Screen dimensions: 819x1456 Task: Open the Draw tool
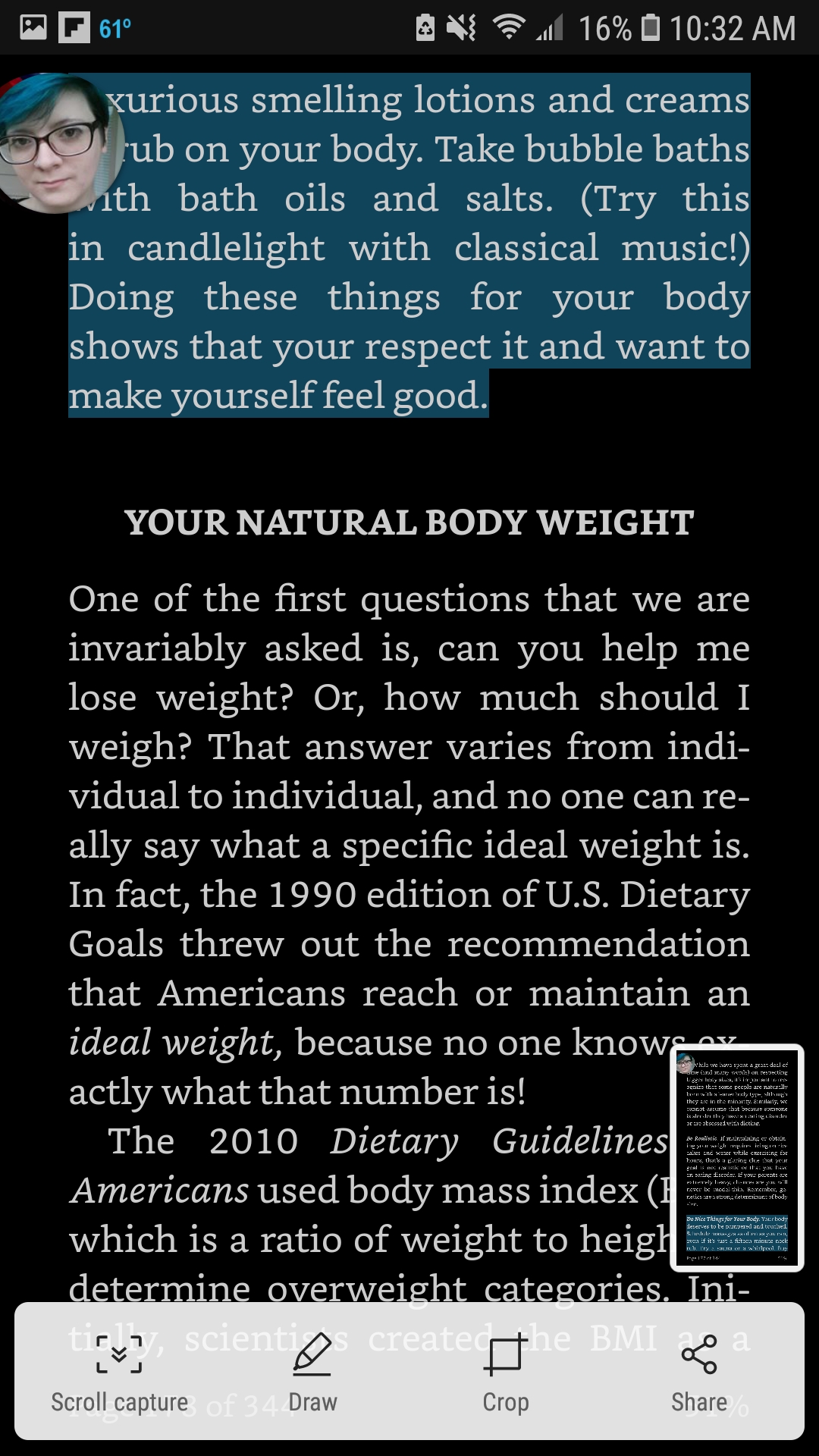click(x=312, y=1371)
